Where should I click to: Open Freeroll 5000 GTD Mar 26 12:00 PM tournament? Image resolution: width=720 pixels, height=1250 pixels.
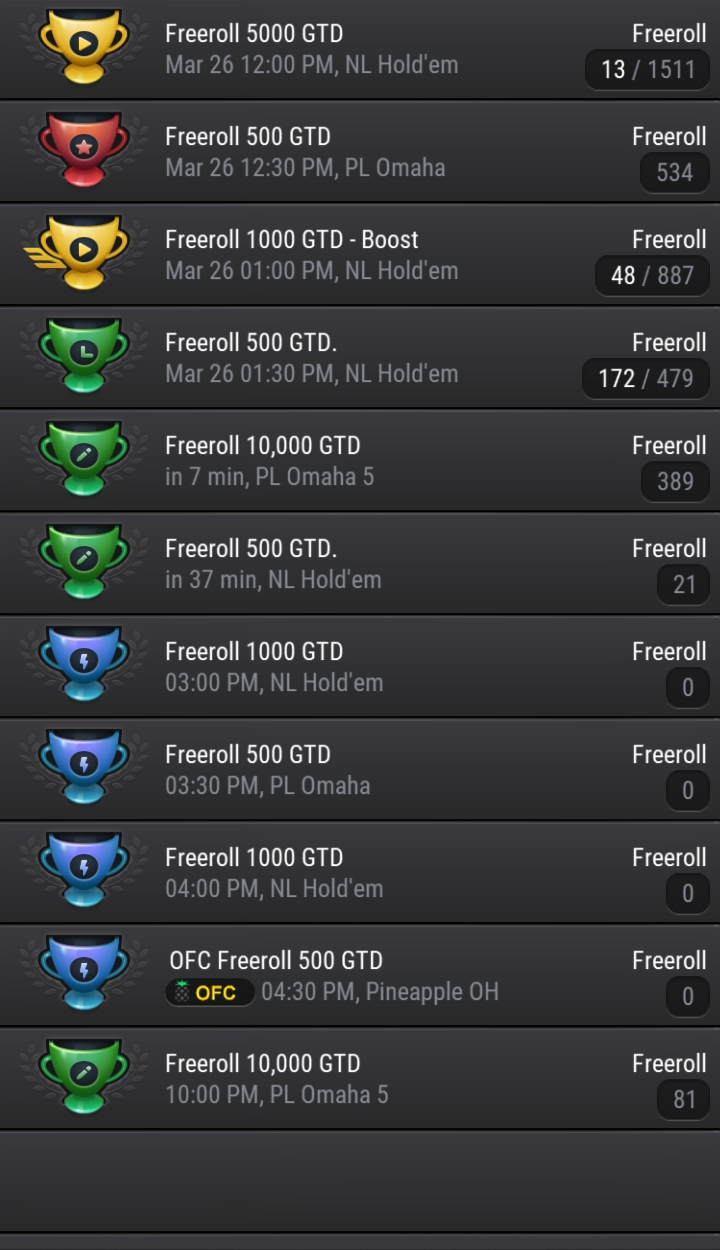click(x=360, y=49)
